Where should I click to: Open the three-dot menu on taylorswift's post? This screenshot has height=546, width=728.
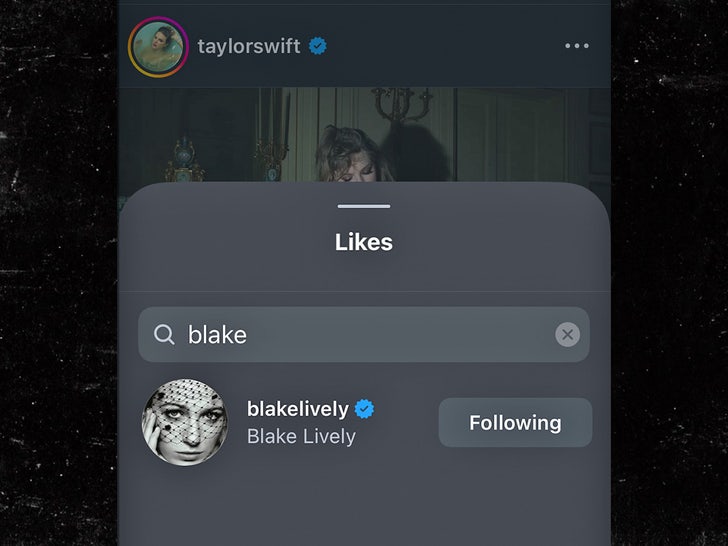(576, 46)
